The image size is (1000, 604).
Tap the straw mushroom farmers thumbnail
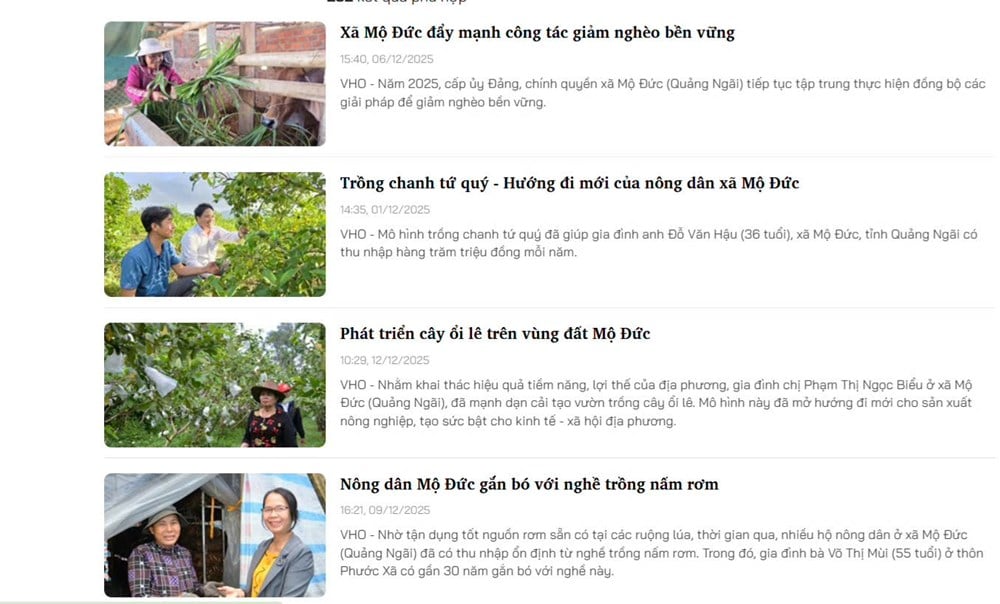(x=214, y=535)
